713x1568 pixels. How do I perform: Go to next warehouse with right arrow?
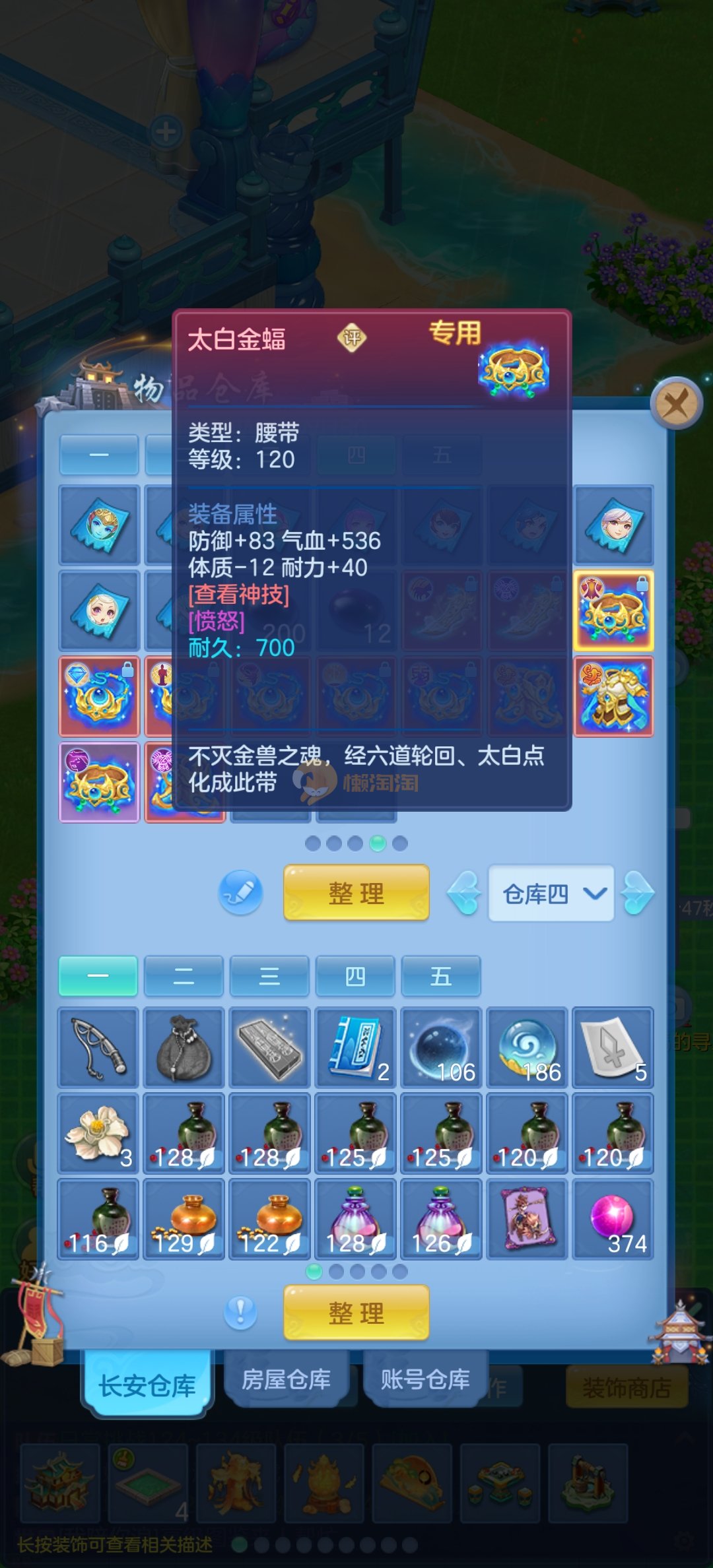pyautogui.click(x=638, y=894)
